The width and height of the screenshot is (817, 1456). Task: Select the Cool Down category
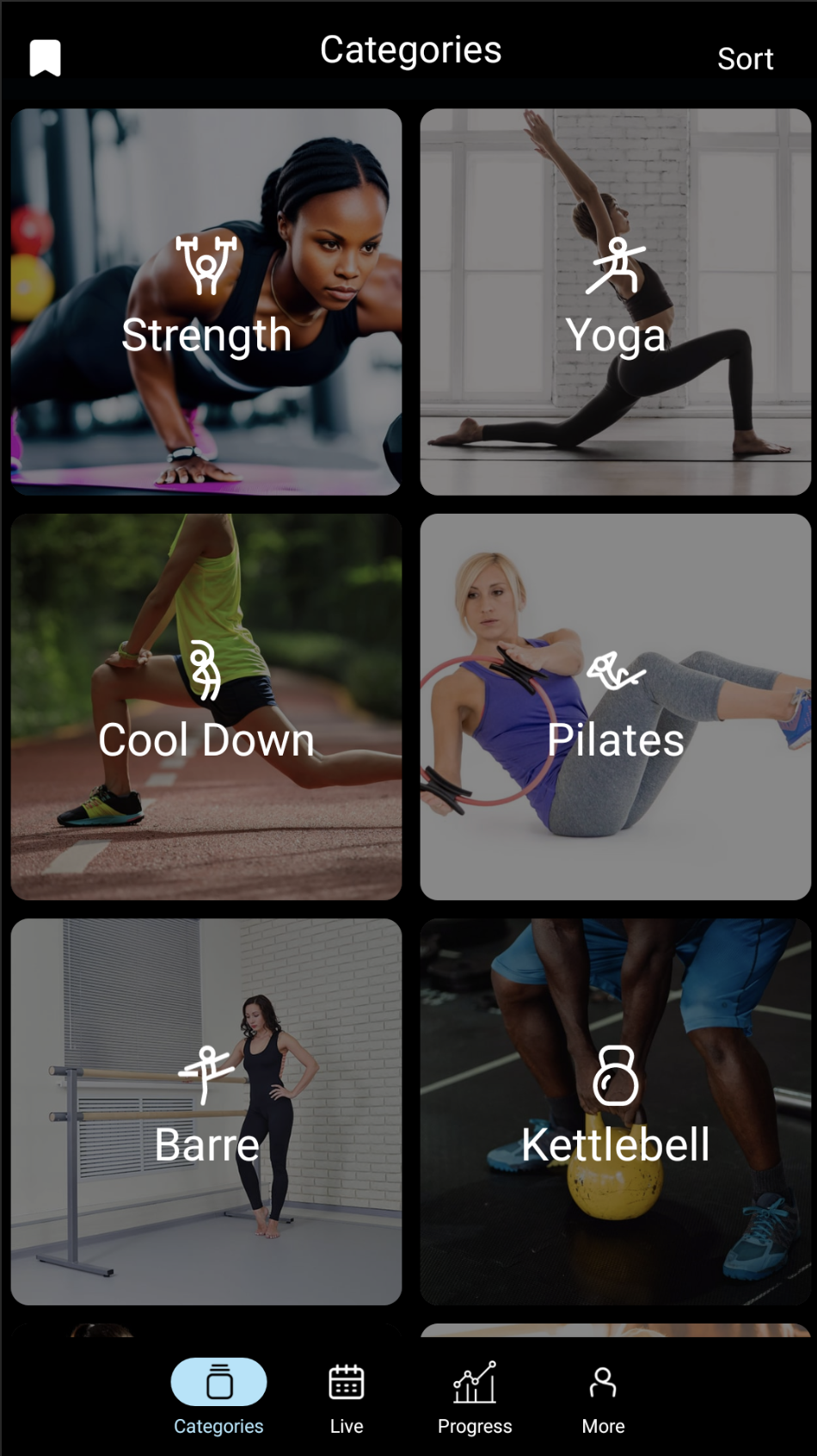pos(206,706)
